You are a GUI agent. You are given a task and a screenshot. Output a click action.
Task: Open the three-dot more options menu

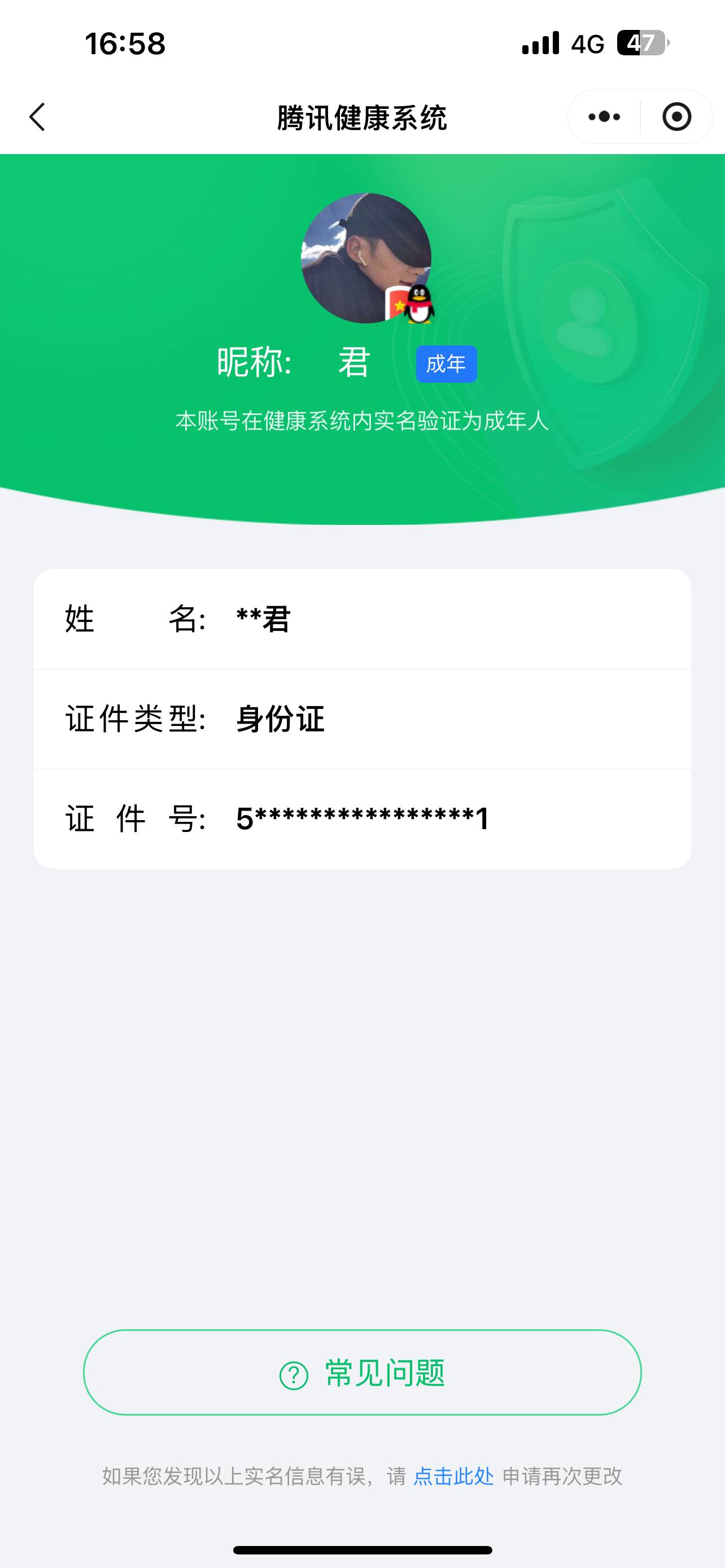point(604,117)
